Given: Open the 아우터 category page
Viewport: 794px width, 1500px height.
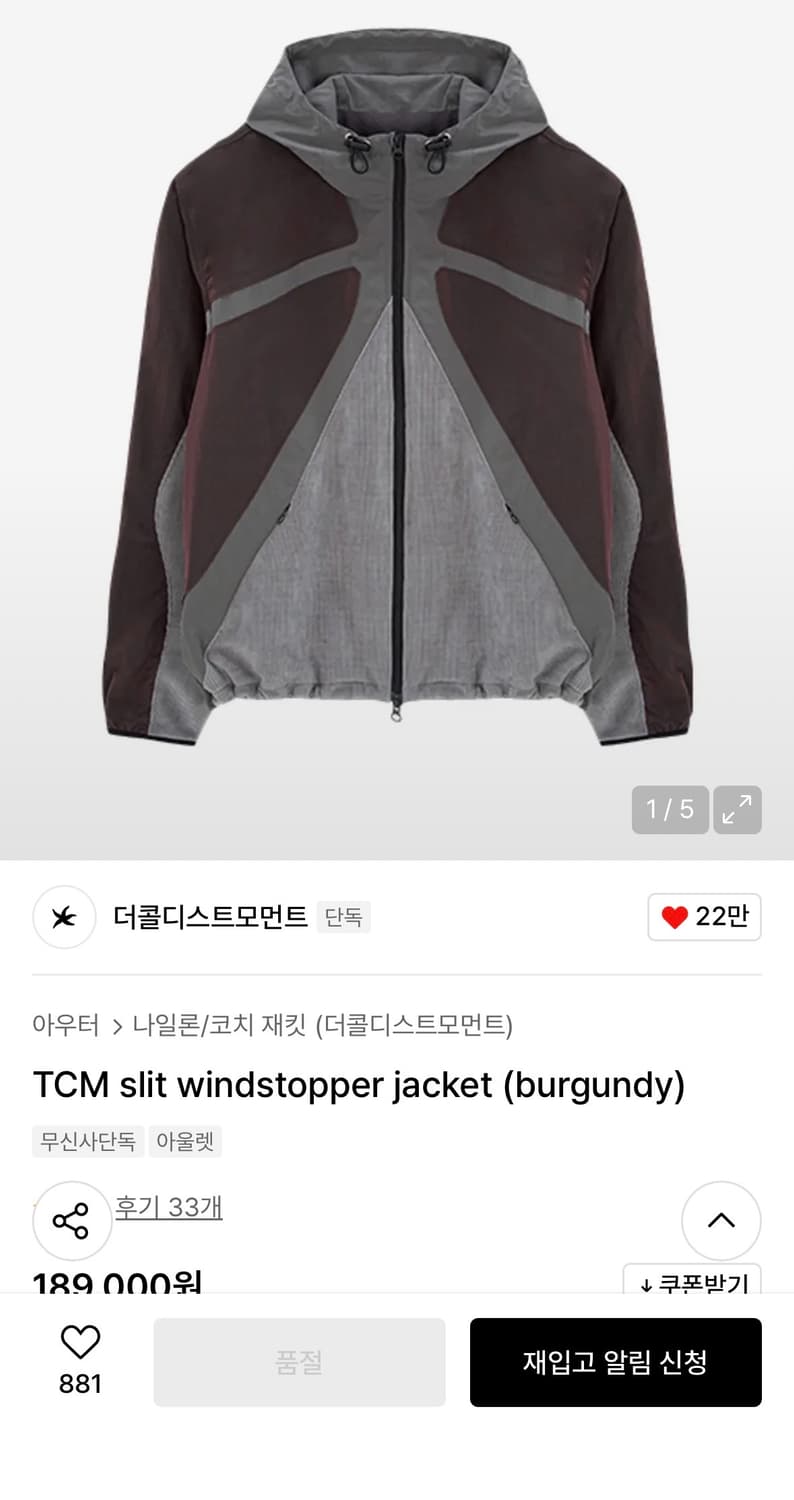Looking at the screenshot, I should tap(64, 1026).
